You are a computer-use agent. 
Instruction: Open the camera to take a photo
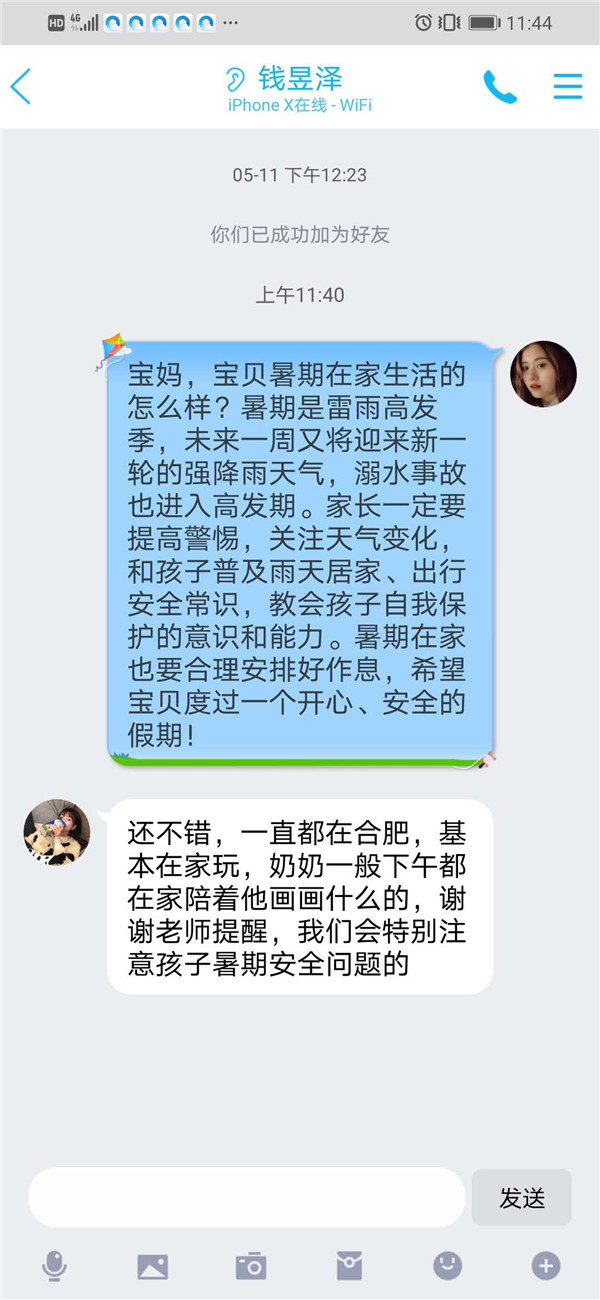point(250,1266)
